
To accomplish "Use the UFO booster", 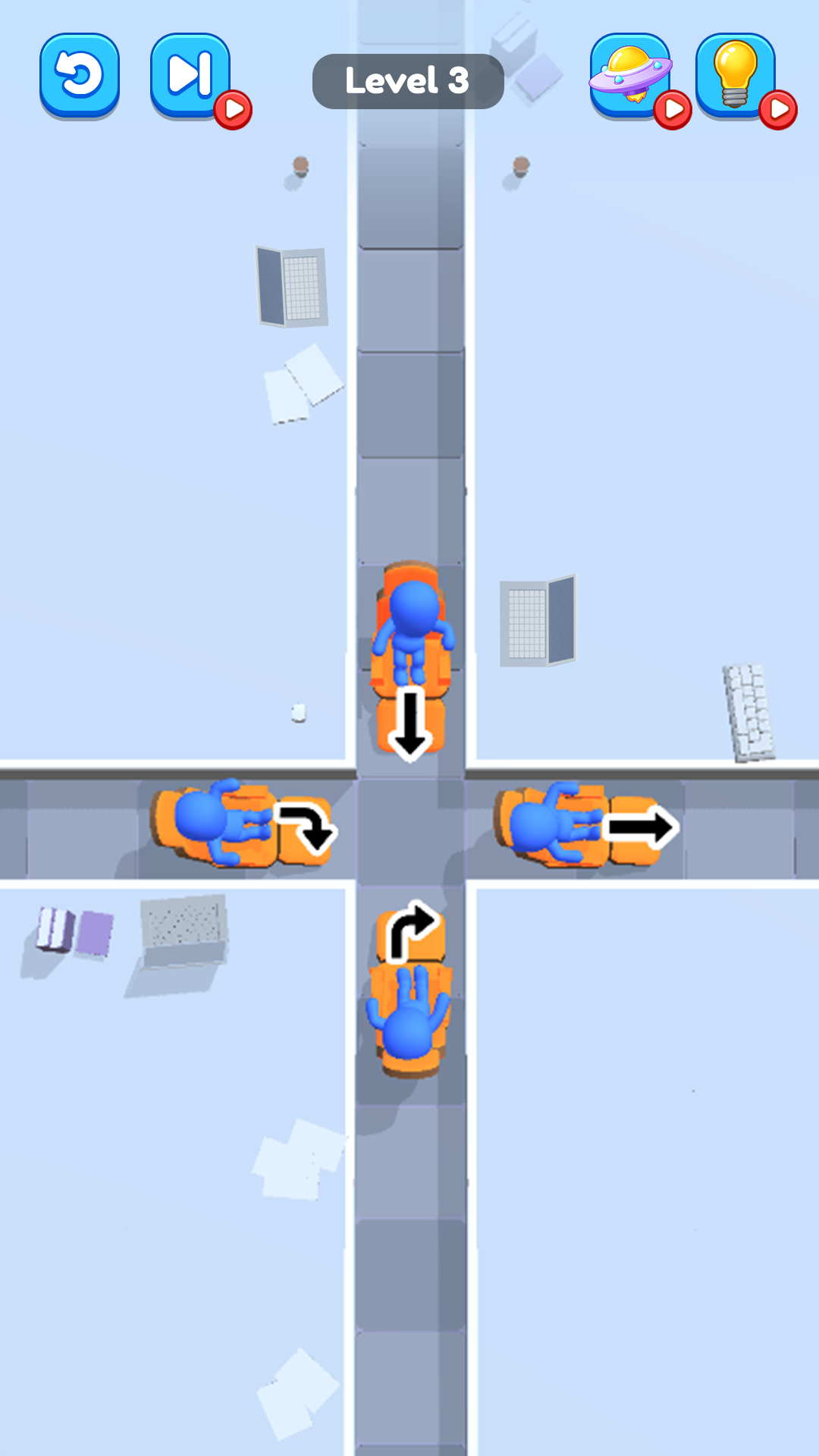I will coord(630,75).
